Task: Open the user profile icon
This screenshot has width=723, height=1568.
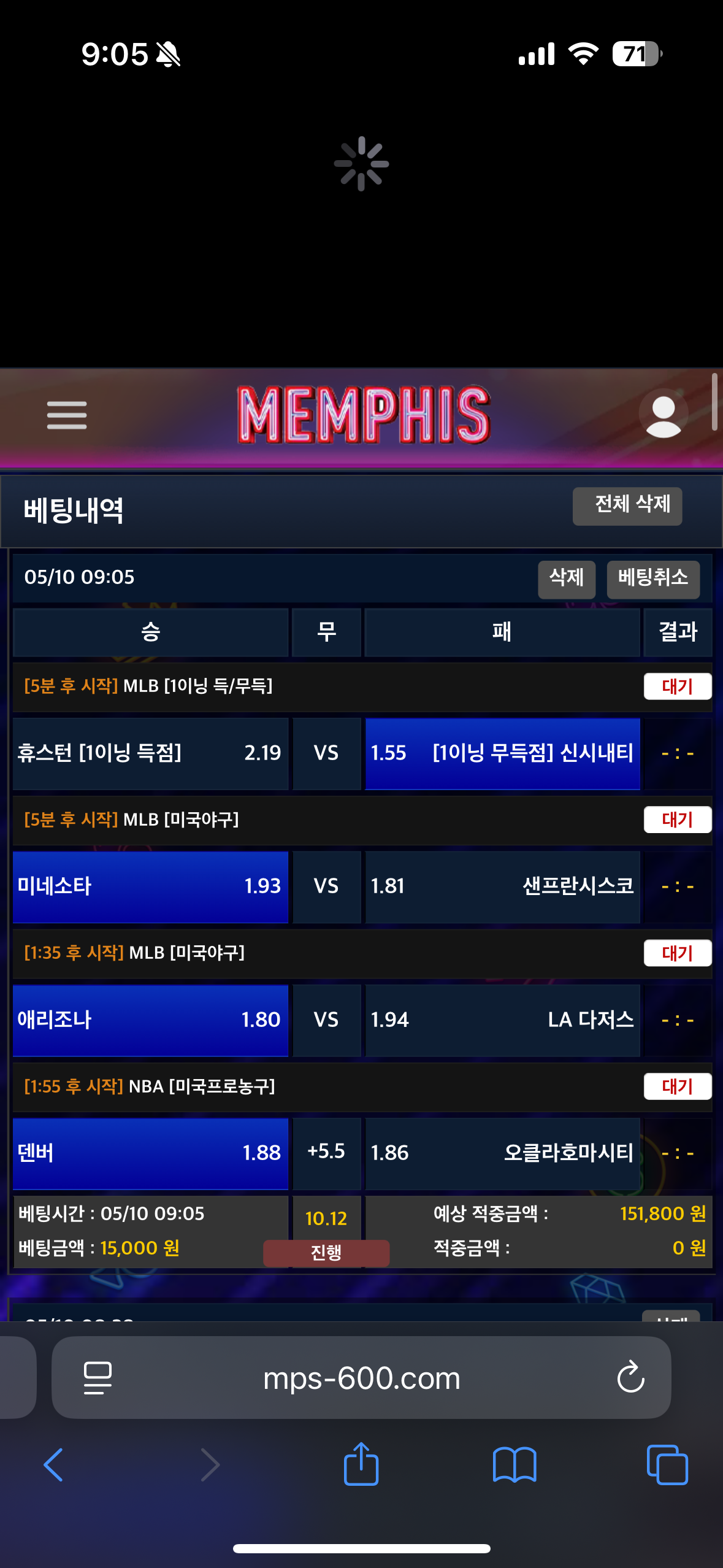Action: (x=663, y=414)
